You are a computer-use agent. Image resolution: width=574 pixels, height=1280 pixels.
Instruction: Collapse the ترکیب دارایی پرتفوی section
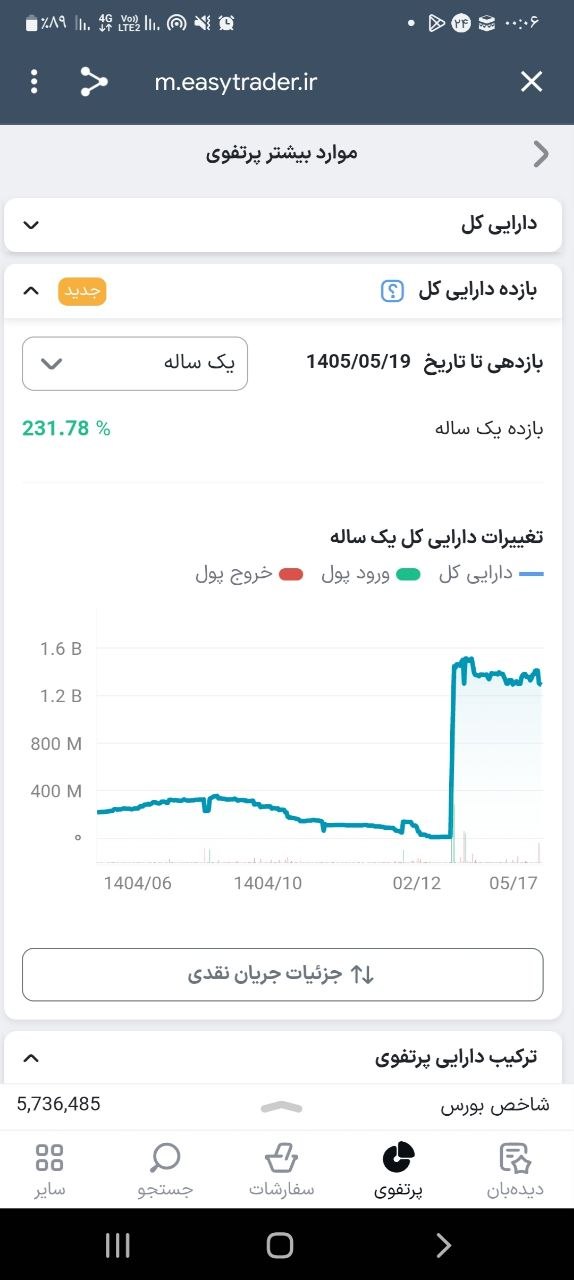pyautogui.click(x=31, y=1057)
